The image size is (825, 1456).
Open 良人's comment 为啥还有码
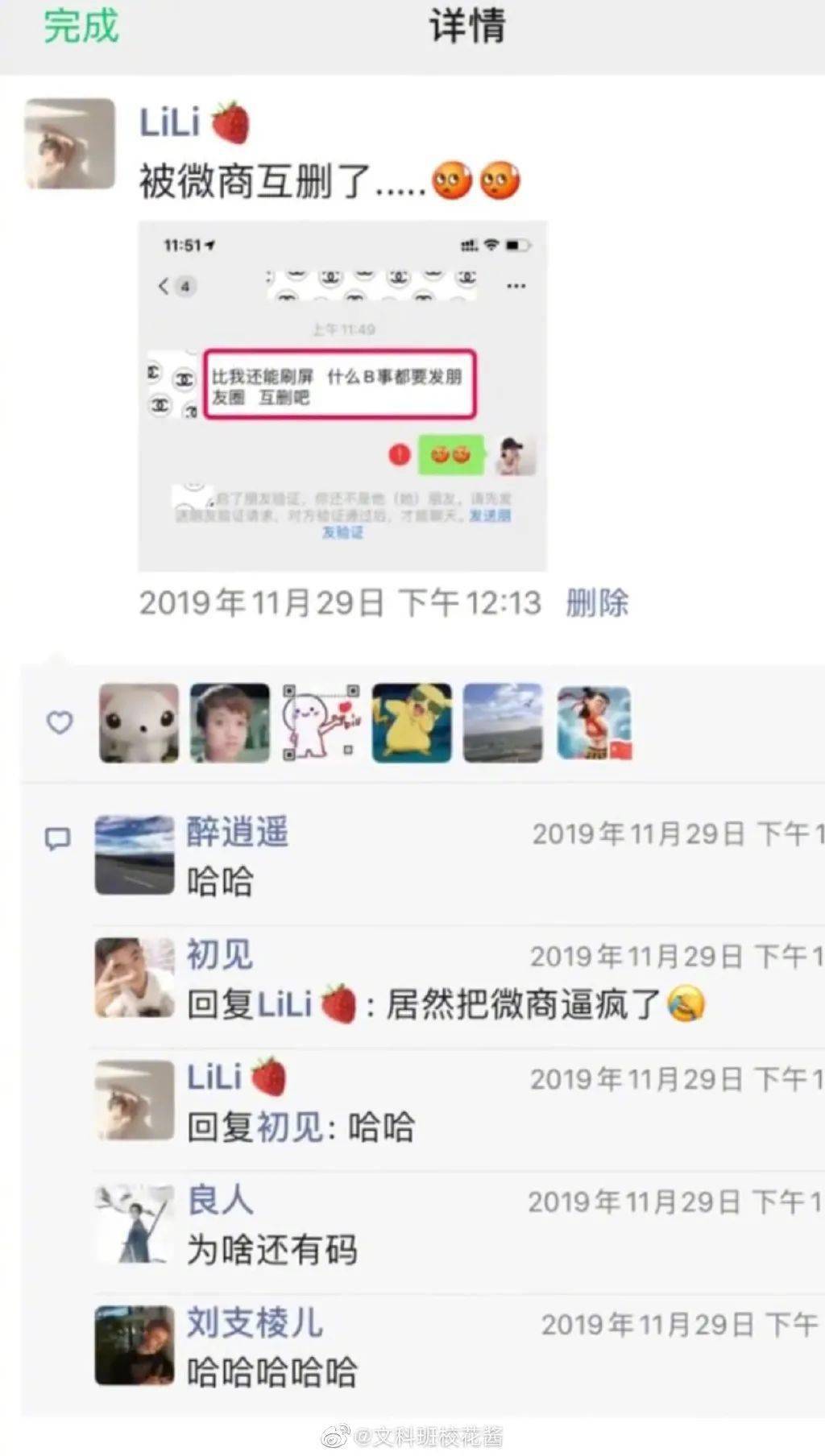[272, 1249]
